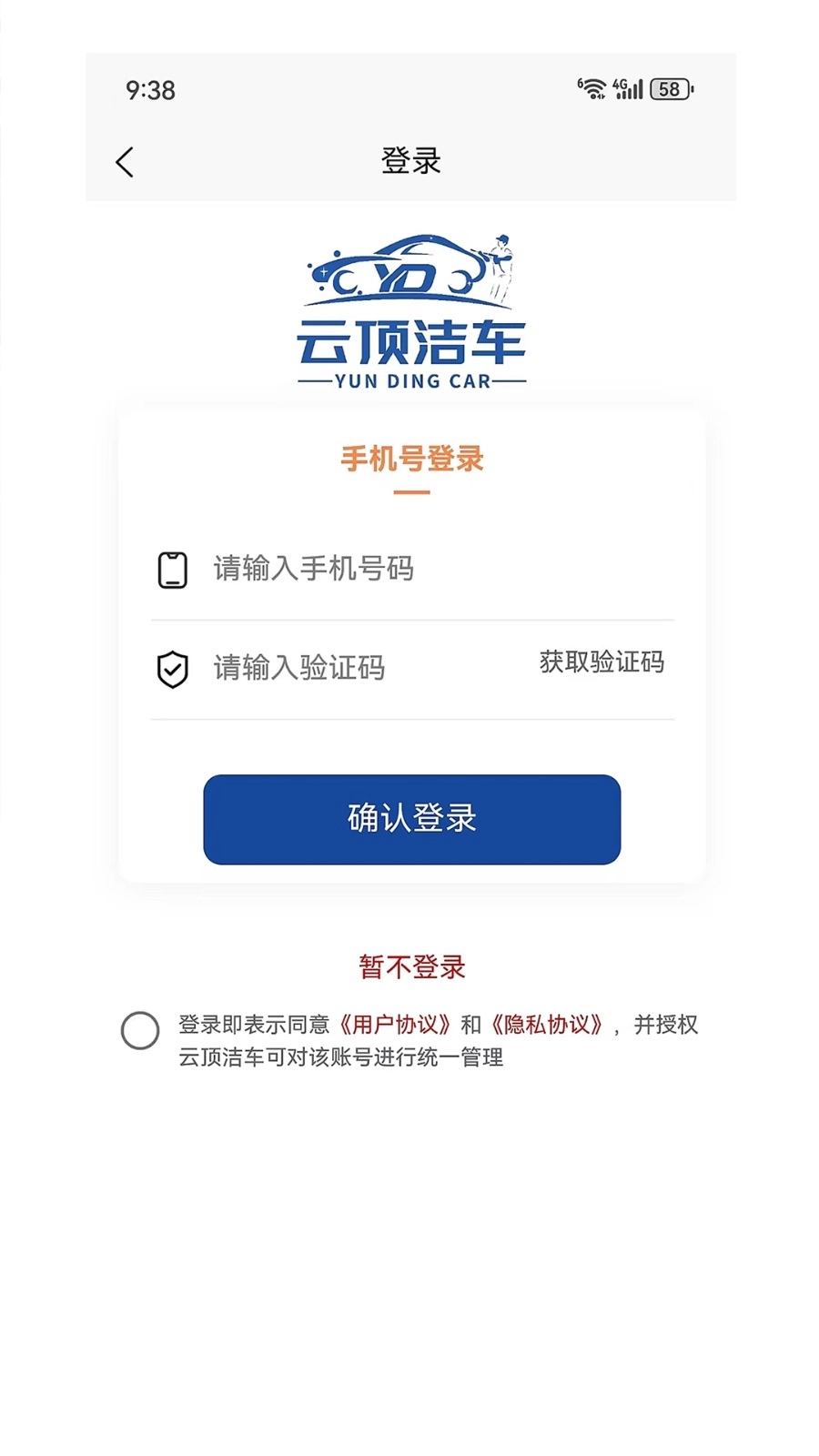The height and width of the screenshot is (1456, 819).
Task: Click the shield verification icon
Action: click(170, 669)
